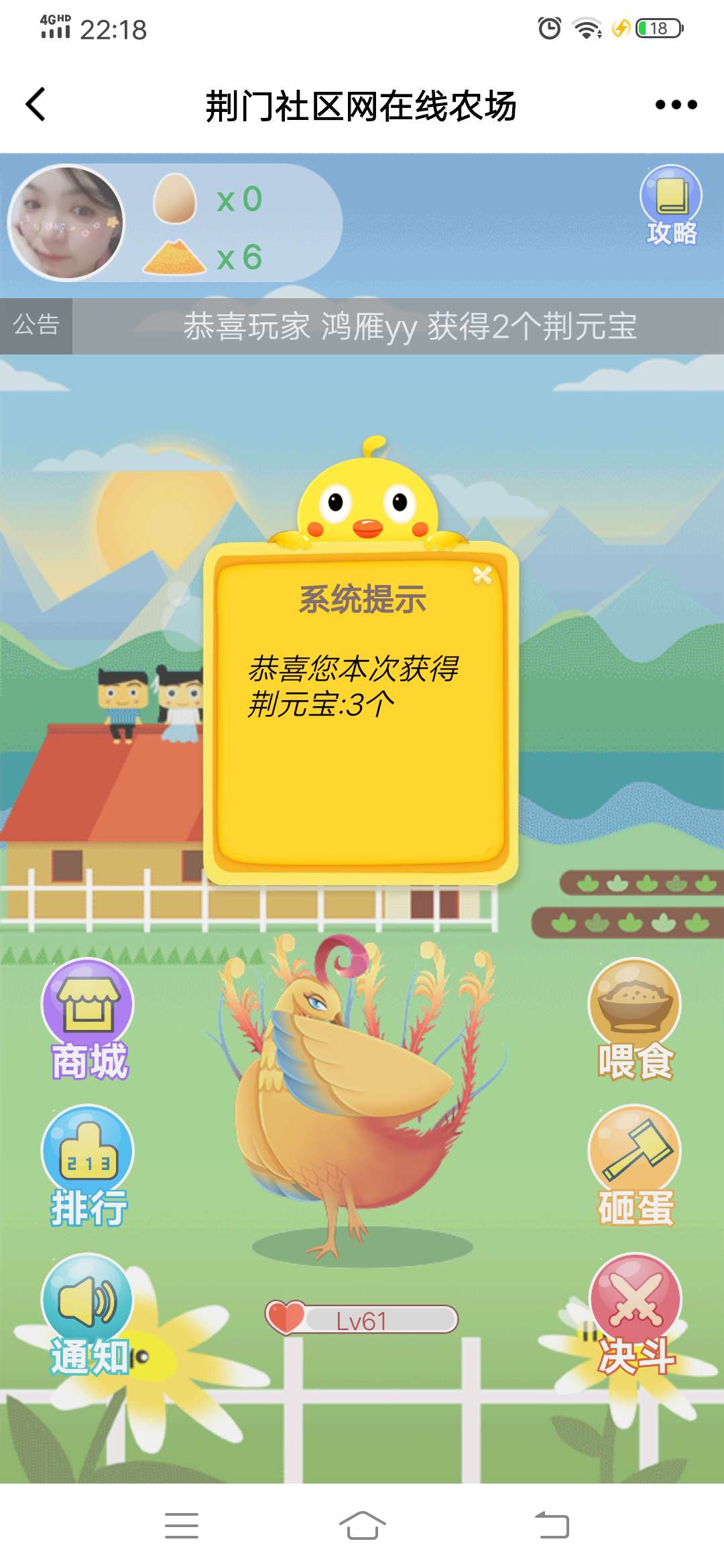Open the 攻略 strategy guide
724x1568 pixels.
[671, 206]
